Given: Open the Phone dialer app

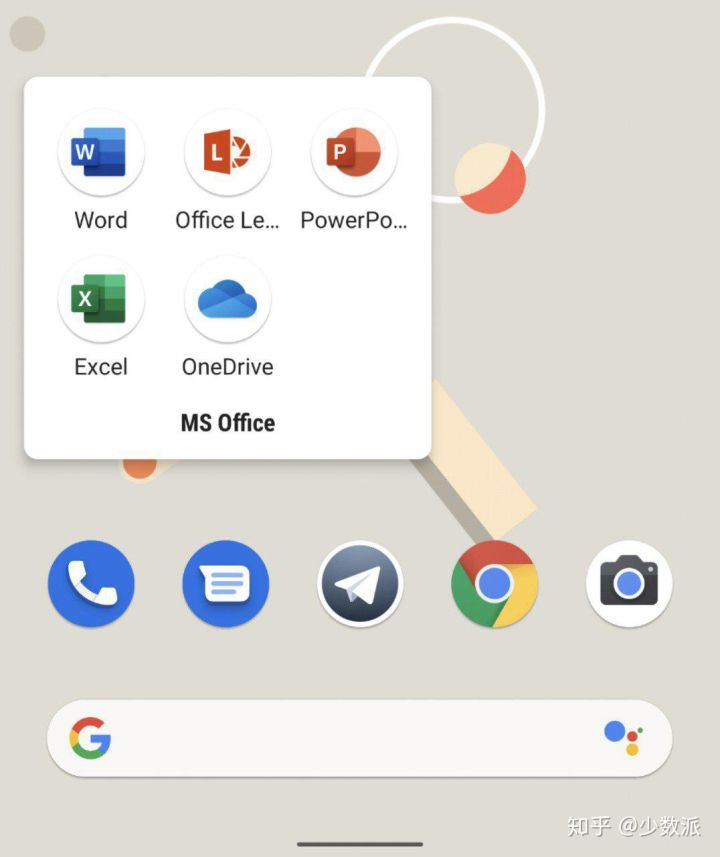Looking at the screenshot, I should point(91,584).
